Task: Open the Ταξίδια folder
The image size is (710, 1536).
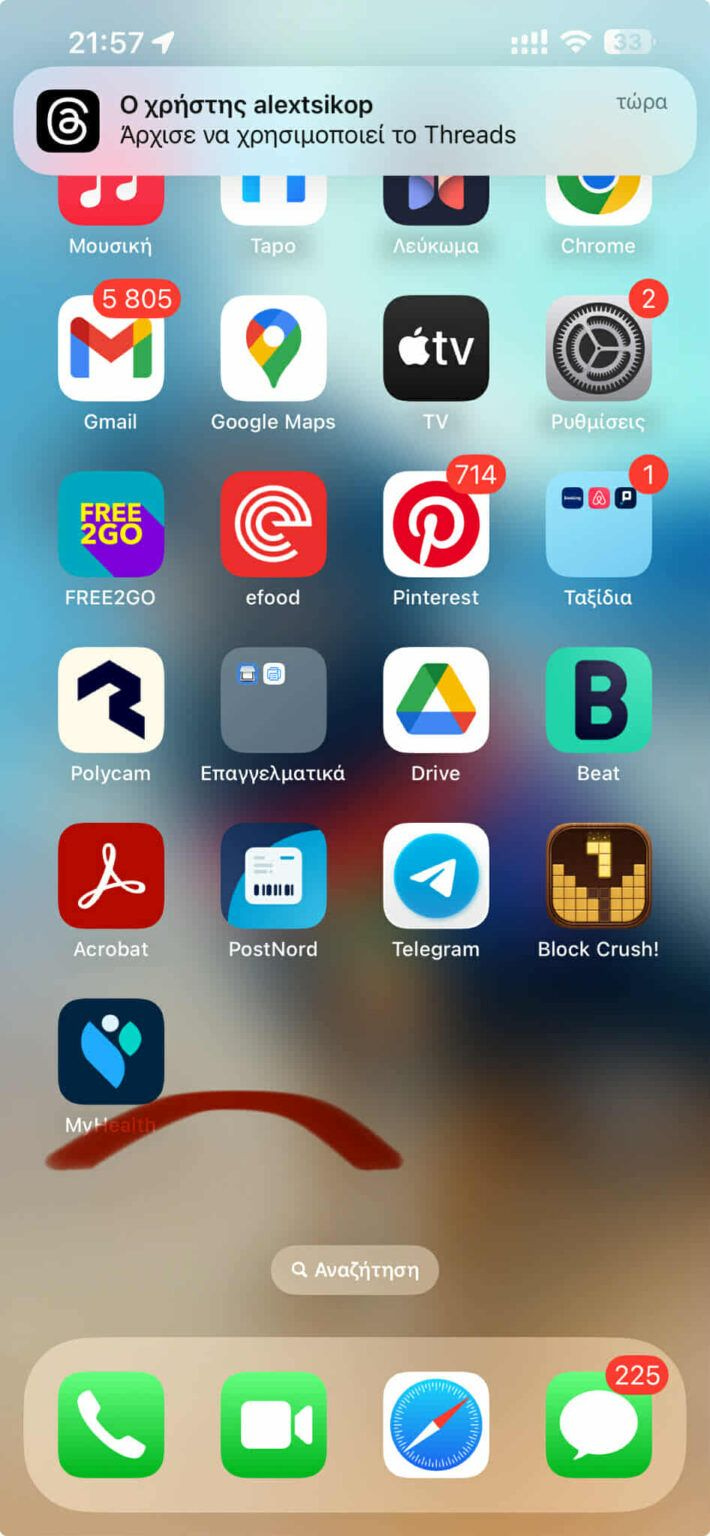Action: [x=598, y=524]
